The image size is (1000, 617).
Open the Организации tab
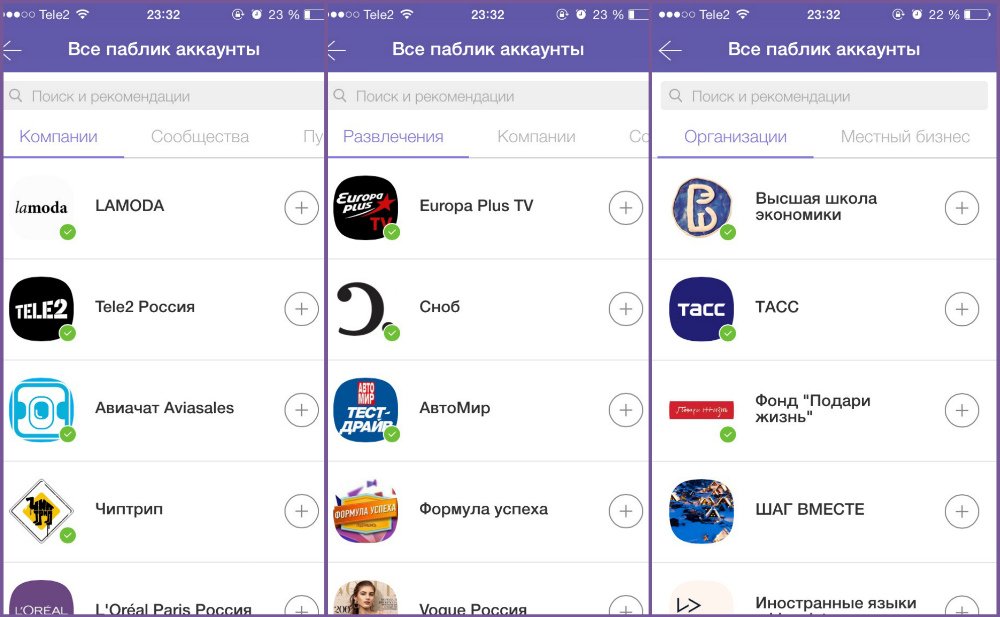(735, 137)
